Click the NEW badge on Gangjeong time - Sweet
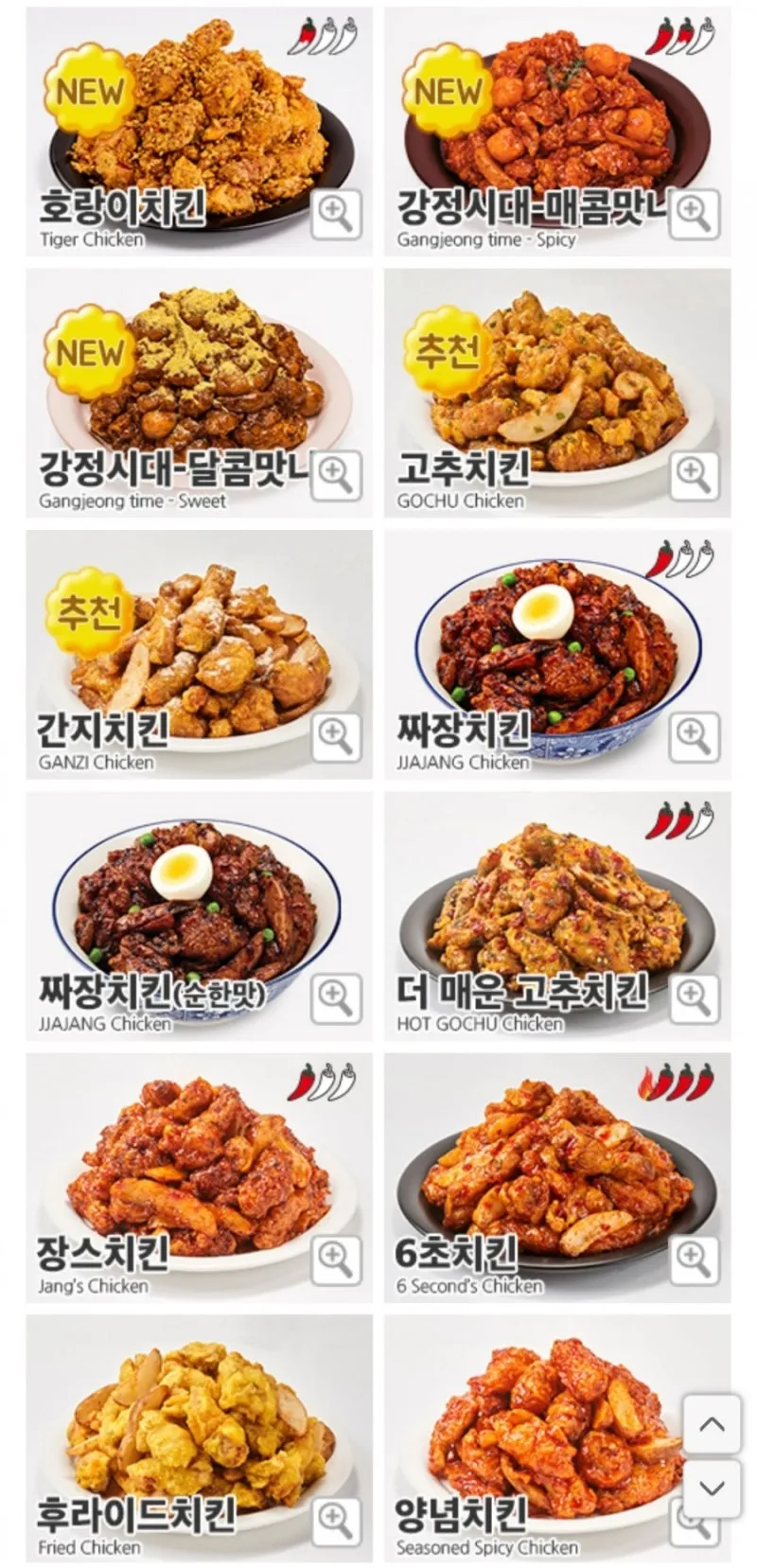Screen dimensions: 757x1568 (89, 354)
